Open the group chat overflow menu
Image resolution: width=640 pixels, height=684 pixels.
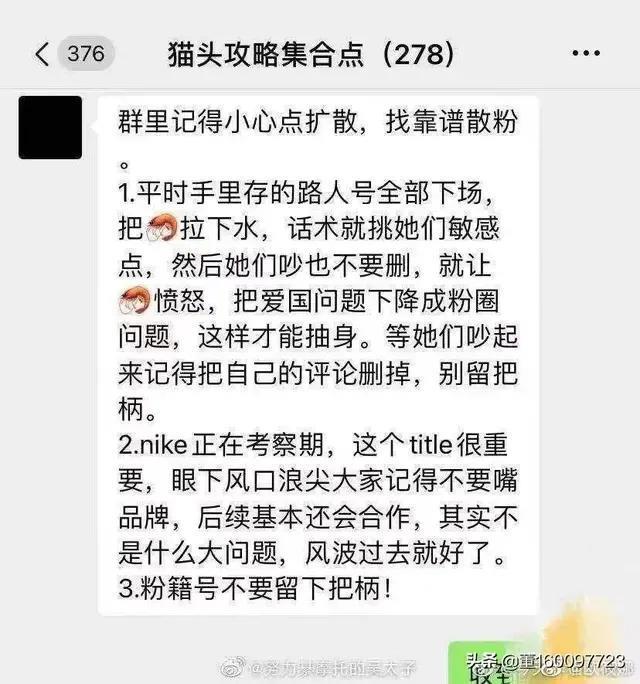click(x=587, y=54)
